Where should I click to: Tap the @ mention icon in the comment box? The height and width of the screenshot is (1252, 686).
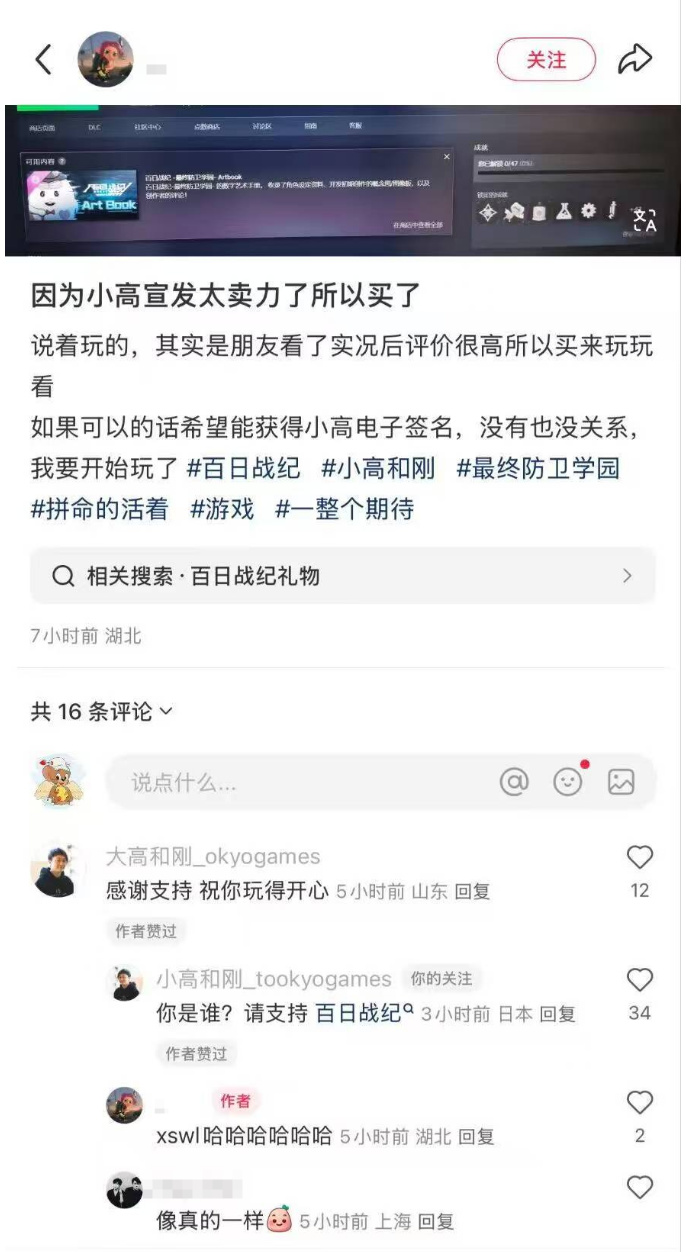pos(514,782)
